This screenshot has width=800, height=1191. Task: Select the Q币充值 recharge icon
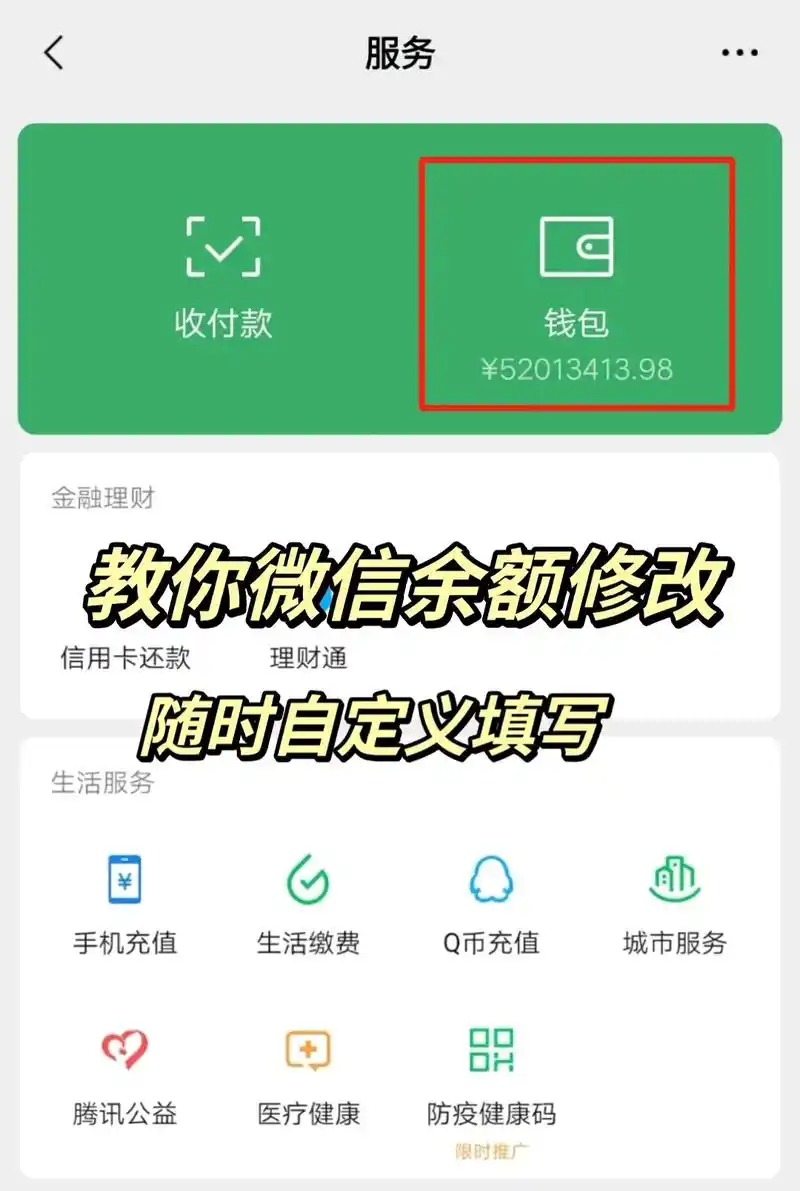[x=490, y=881]
